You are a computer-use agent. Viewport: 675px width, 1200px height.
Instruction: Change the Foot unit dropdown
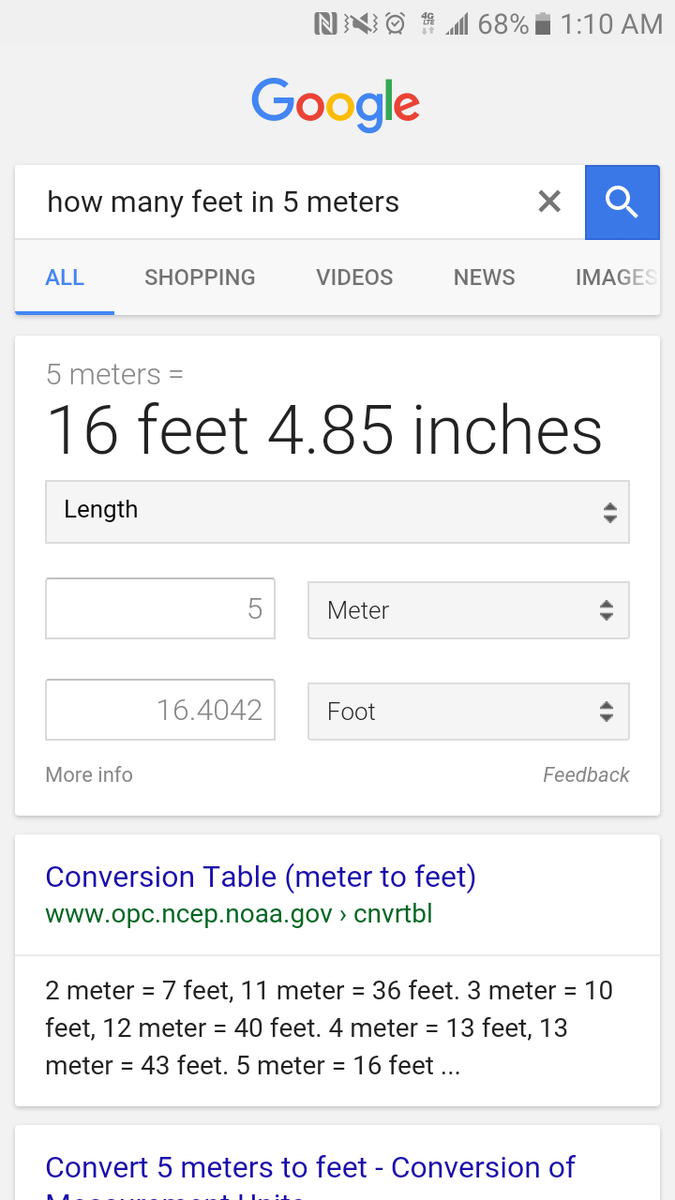click(x=468, y=711)
